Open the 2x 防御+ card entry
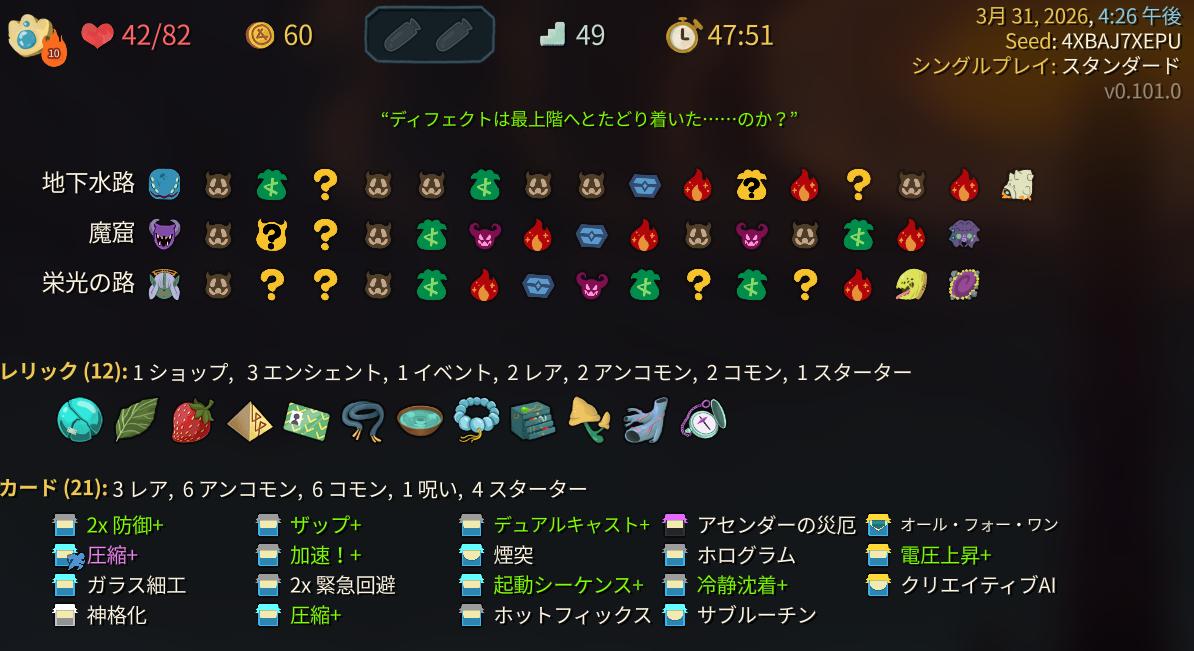This screenshot has width=1194, height=651. (x=124, y=524)
